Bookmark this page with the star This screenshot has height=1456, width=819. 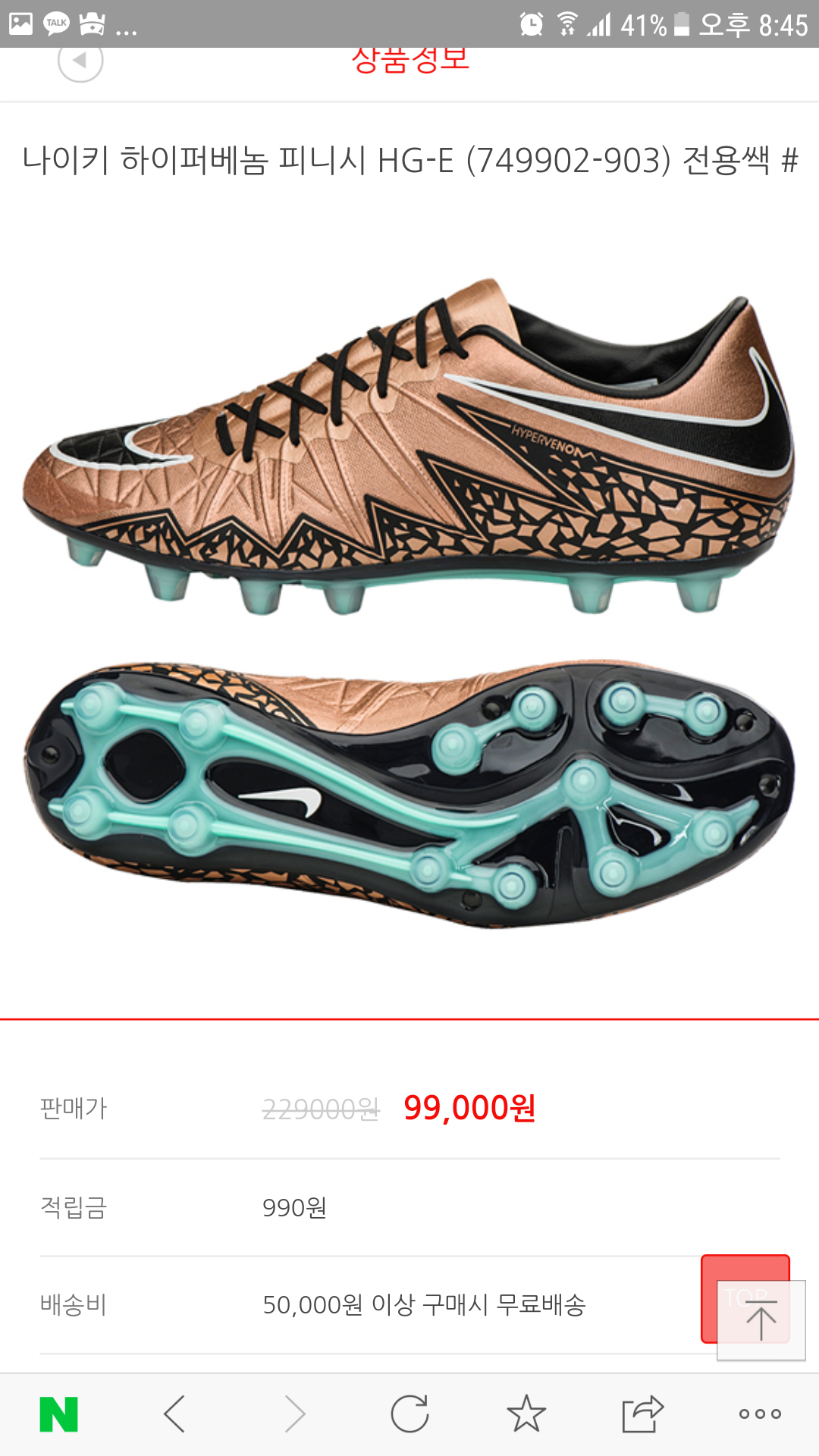[x=526, y=1414]
